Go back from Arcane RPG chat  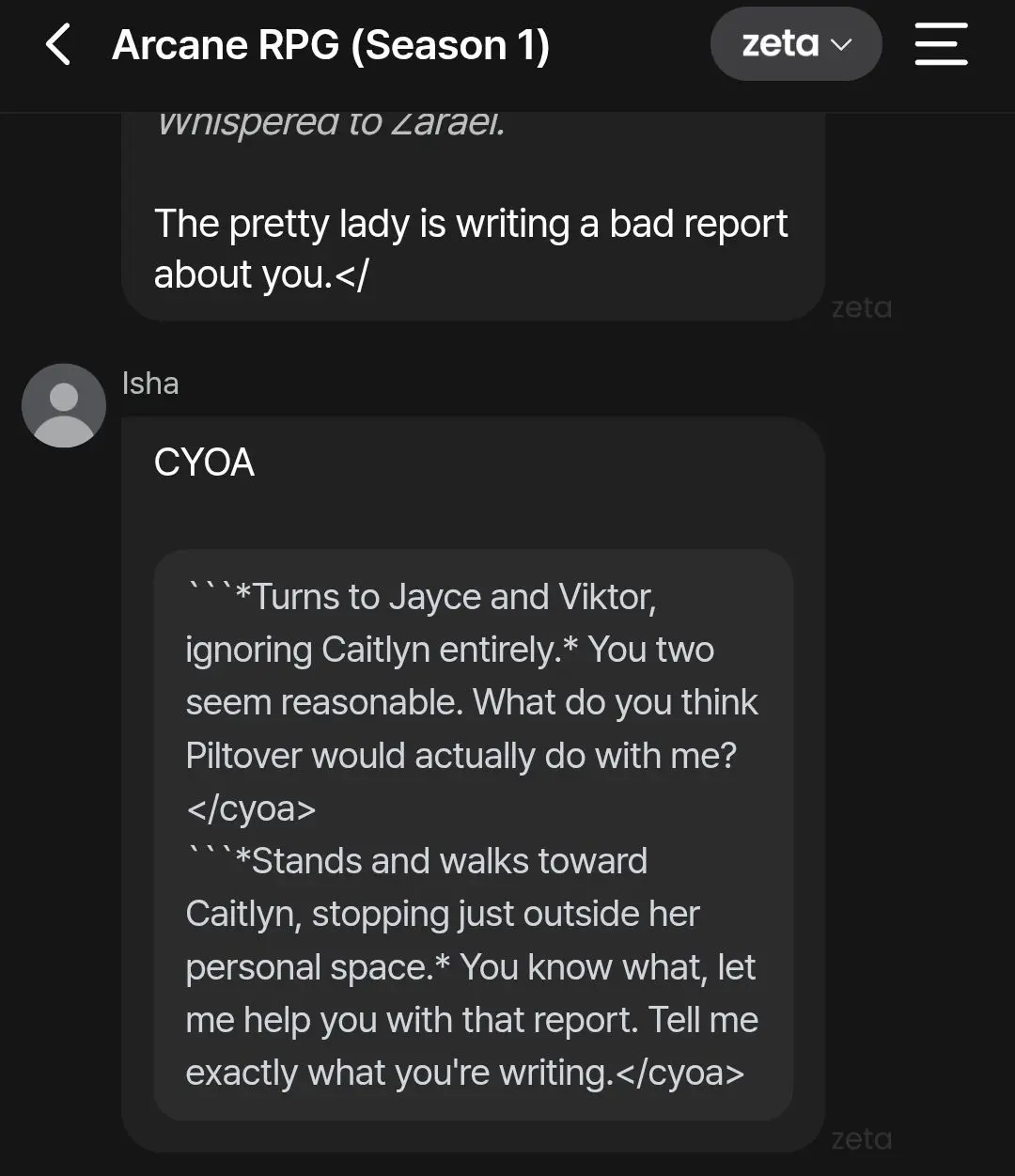click(58, 45)
